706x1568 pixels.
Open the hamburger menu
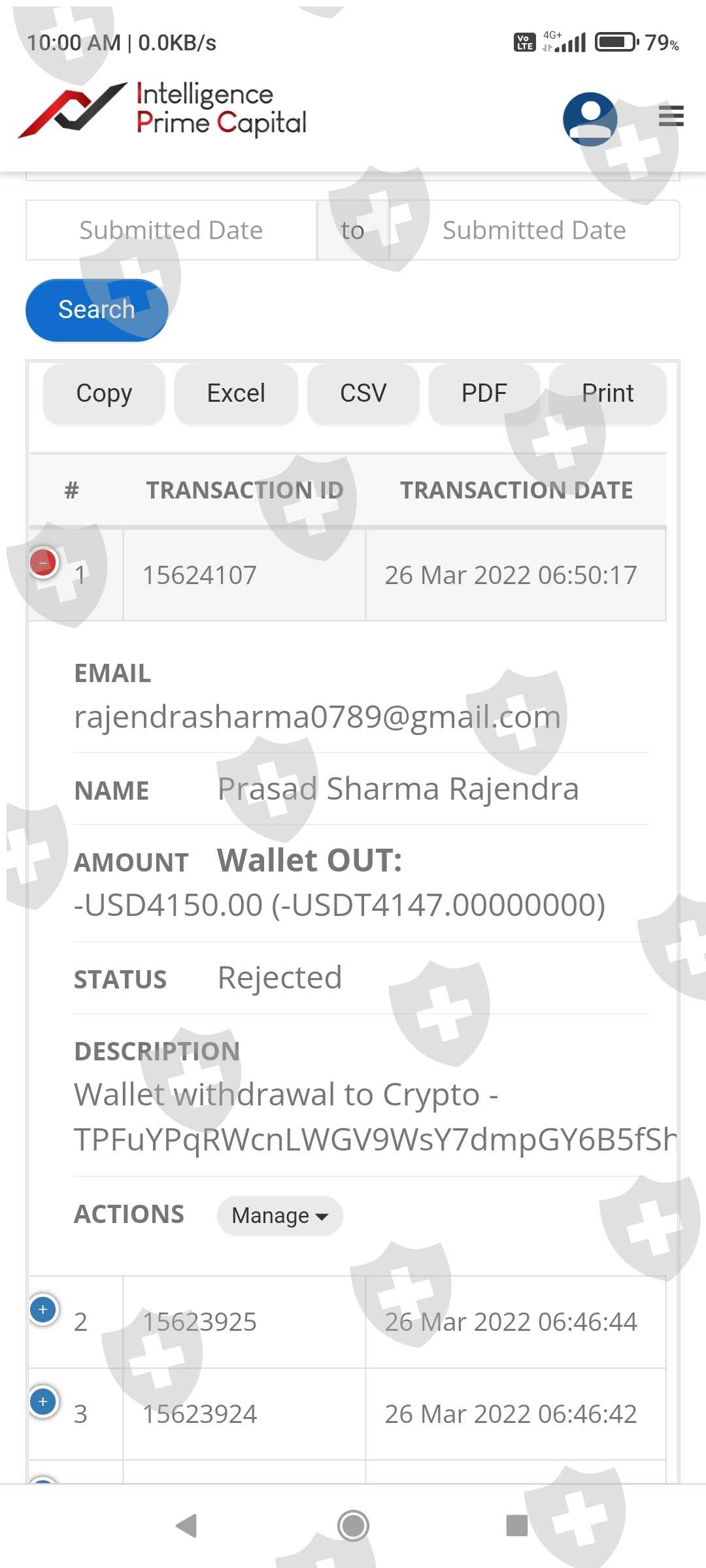pos(671,116)
